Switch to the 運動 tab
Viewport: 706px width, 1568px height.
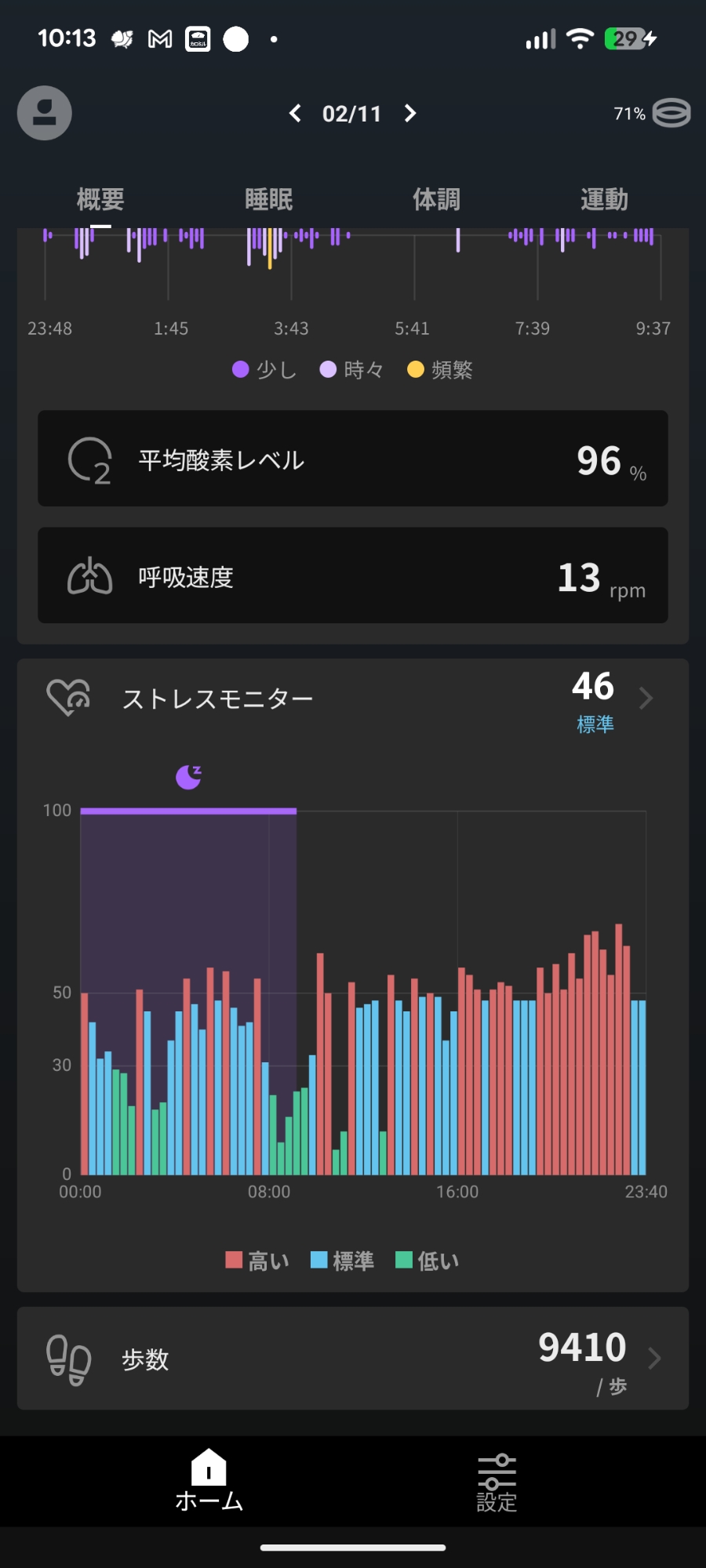click(604, 199)
